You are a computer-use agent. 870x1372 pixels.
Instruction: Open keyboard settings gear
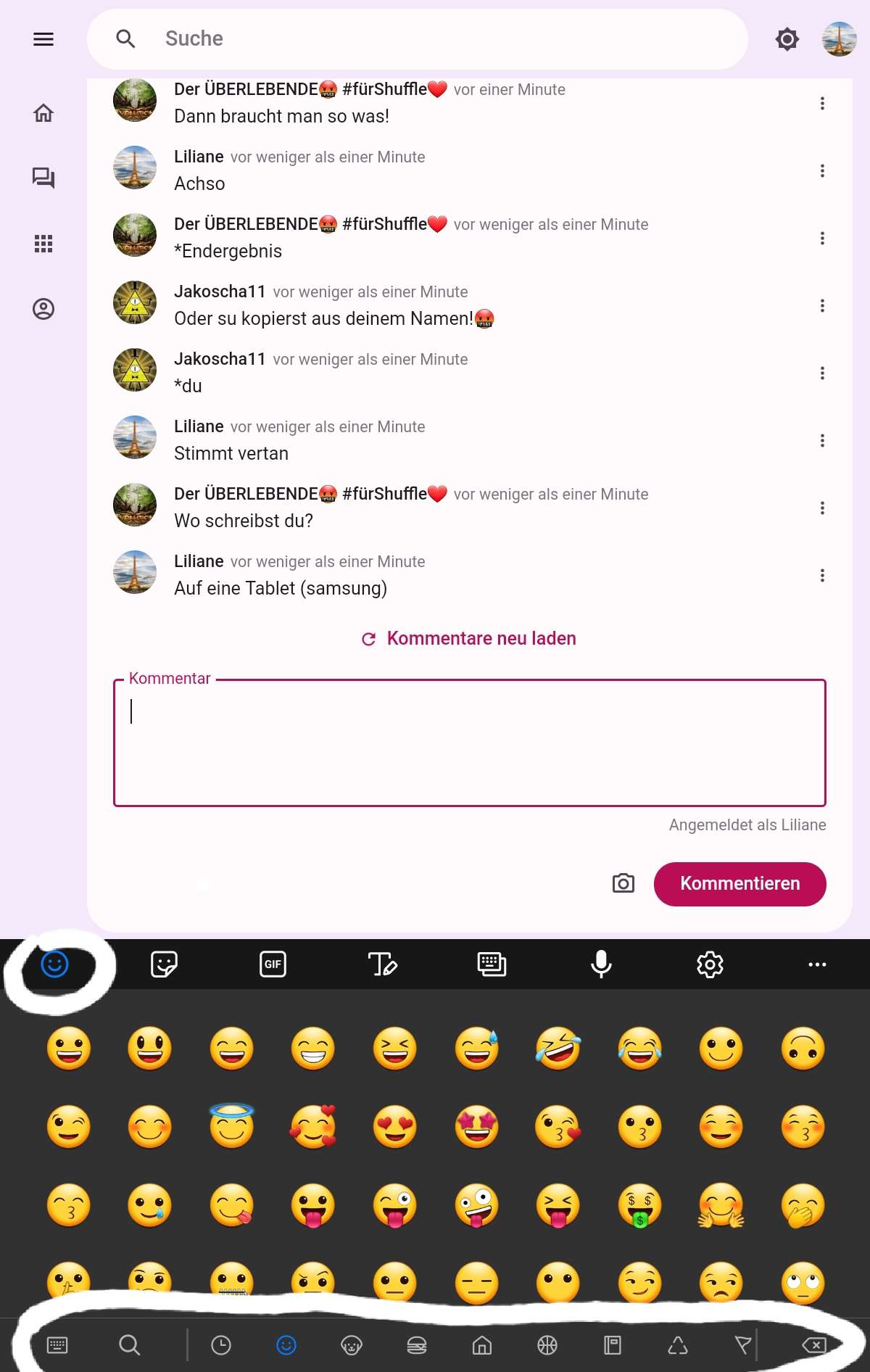click(710, 964)
